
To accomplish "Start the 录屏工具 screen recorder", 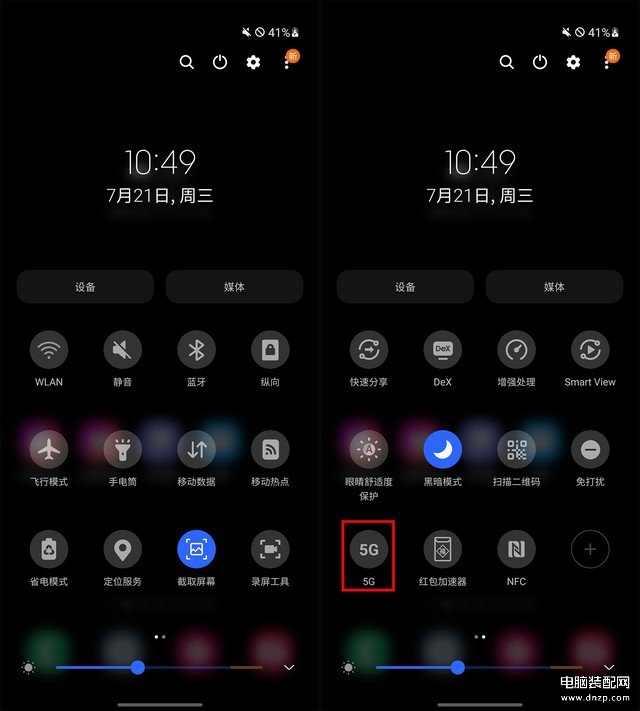I will click(x=270, y=549).
